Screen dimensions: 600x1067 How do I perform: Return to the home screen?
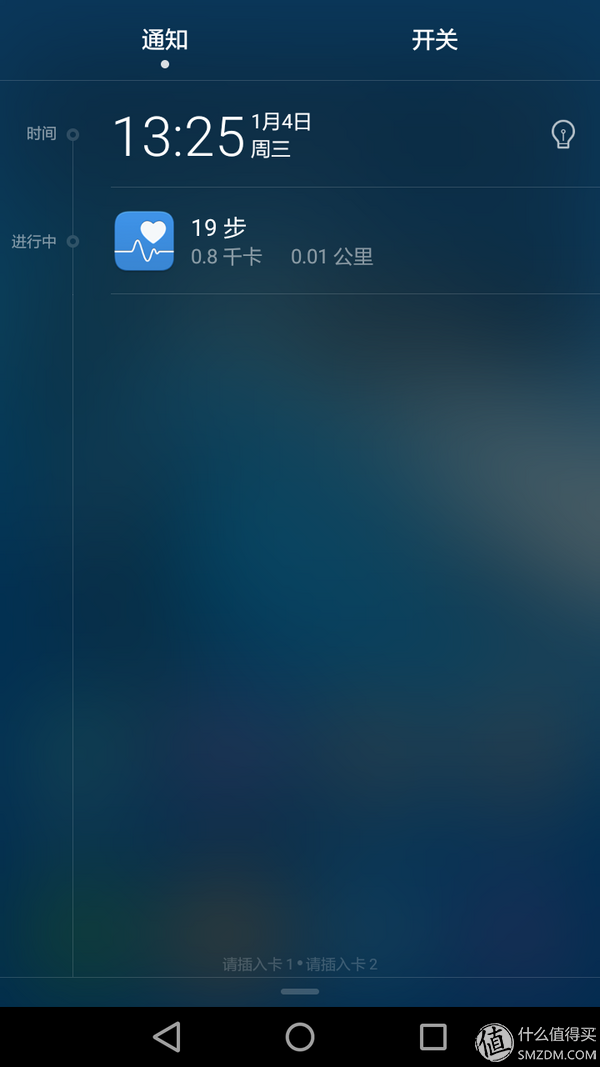pyautogui.click(x=300, y=1036)
